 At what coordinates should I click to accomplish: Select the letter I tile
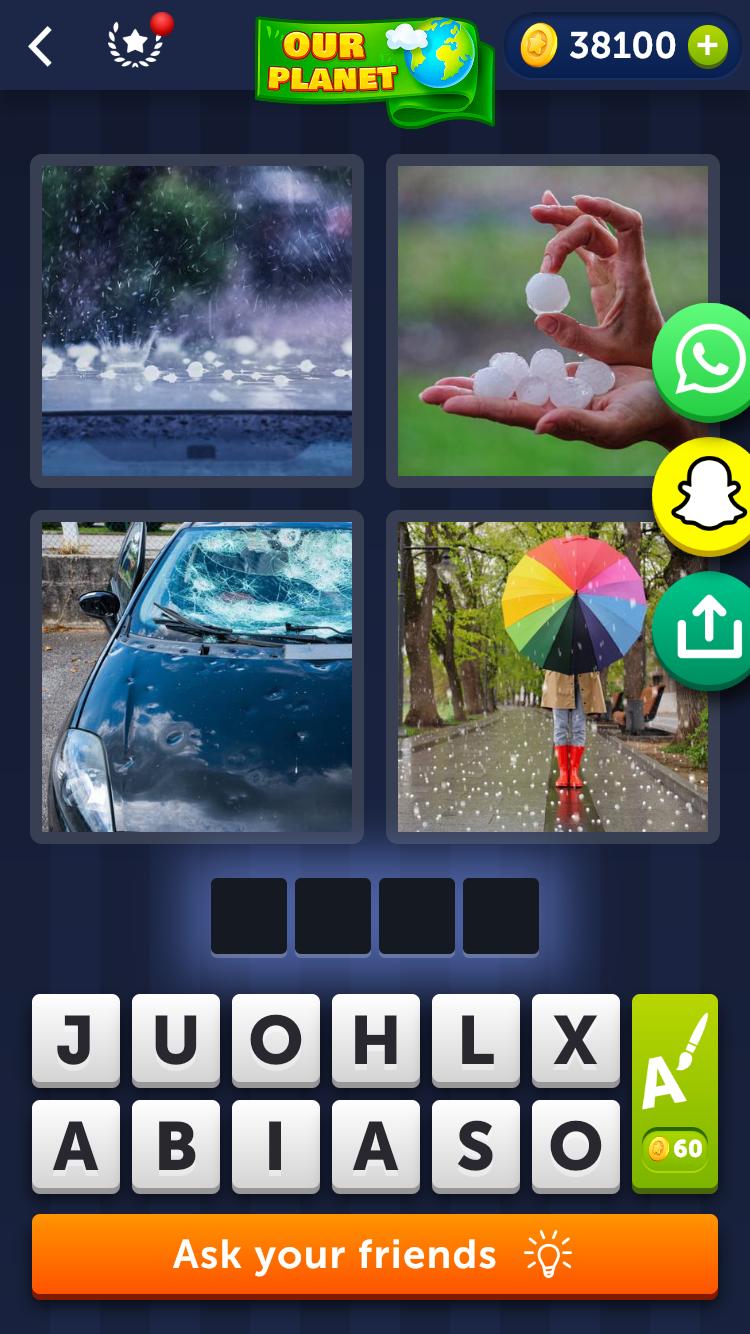(276, 1146)
